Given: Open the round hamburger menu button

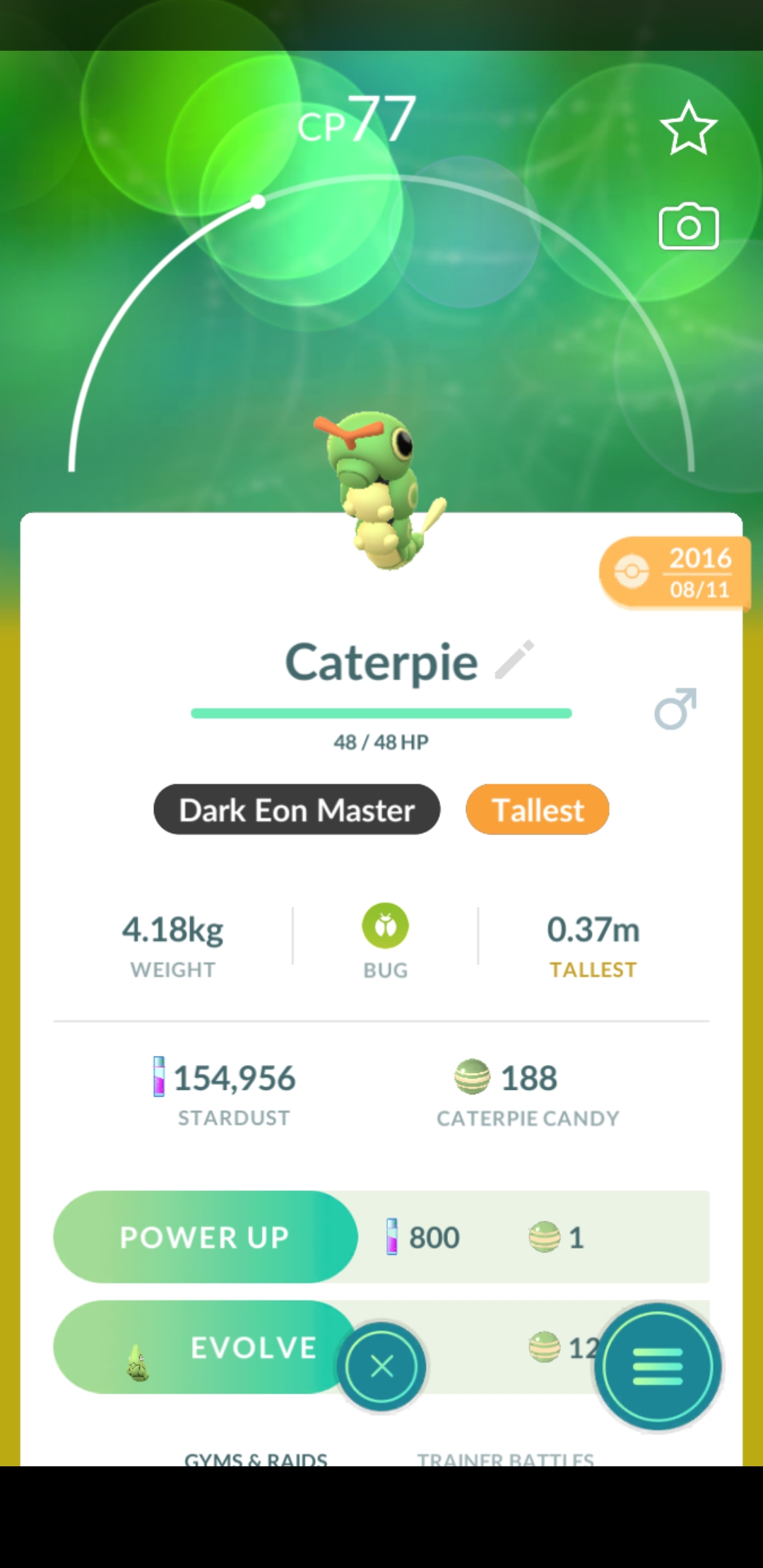Looking at the screenshot, I should [658, 1367].
